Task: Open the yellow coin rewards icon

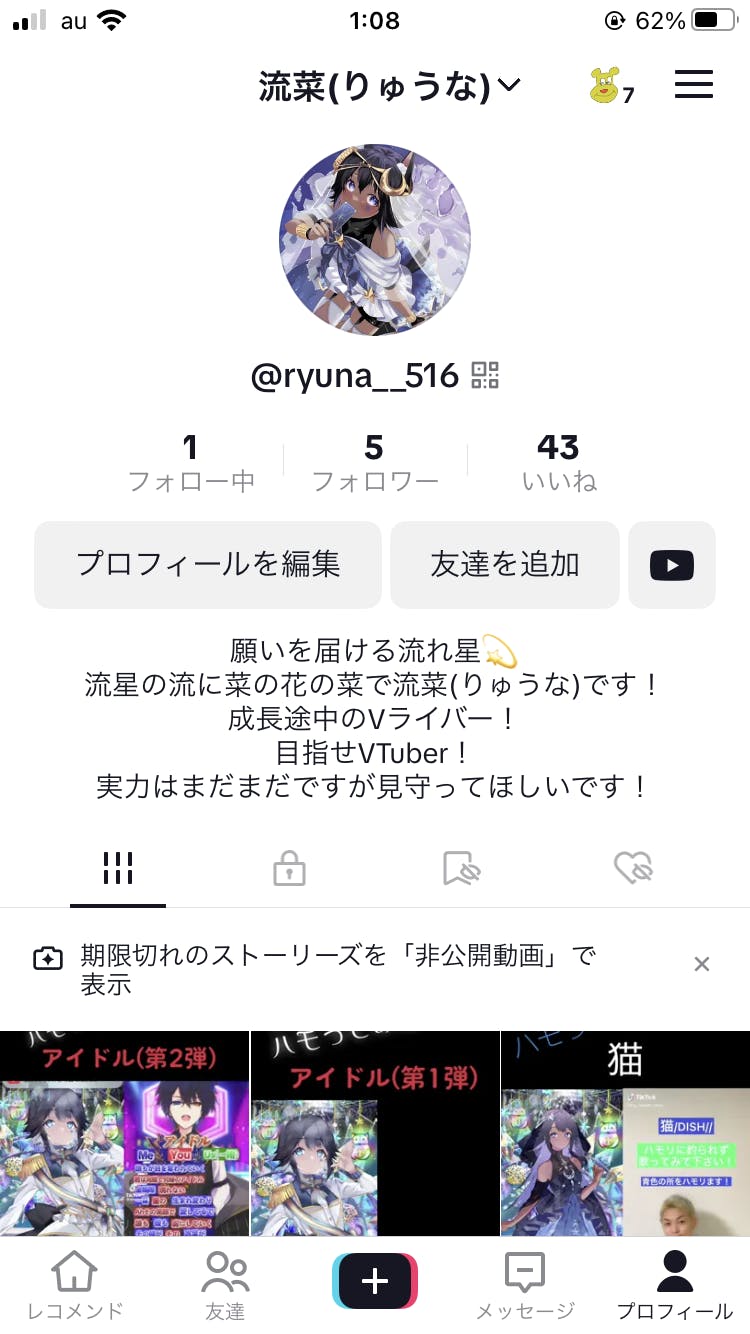Action: click(606, 86)
